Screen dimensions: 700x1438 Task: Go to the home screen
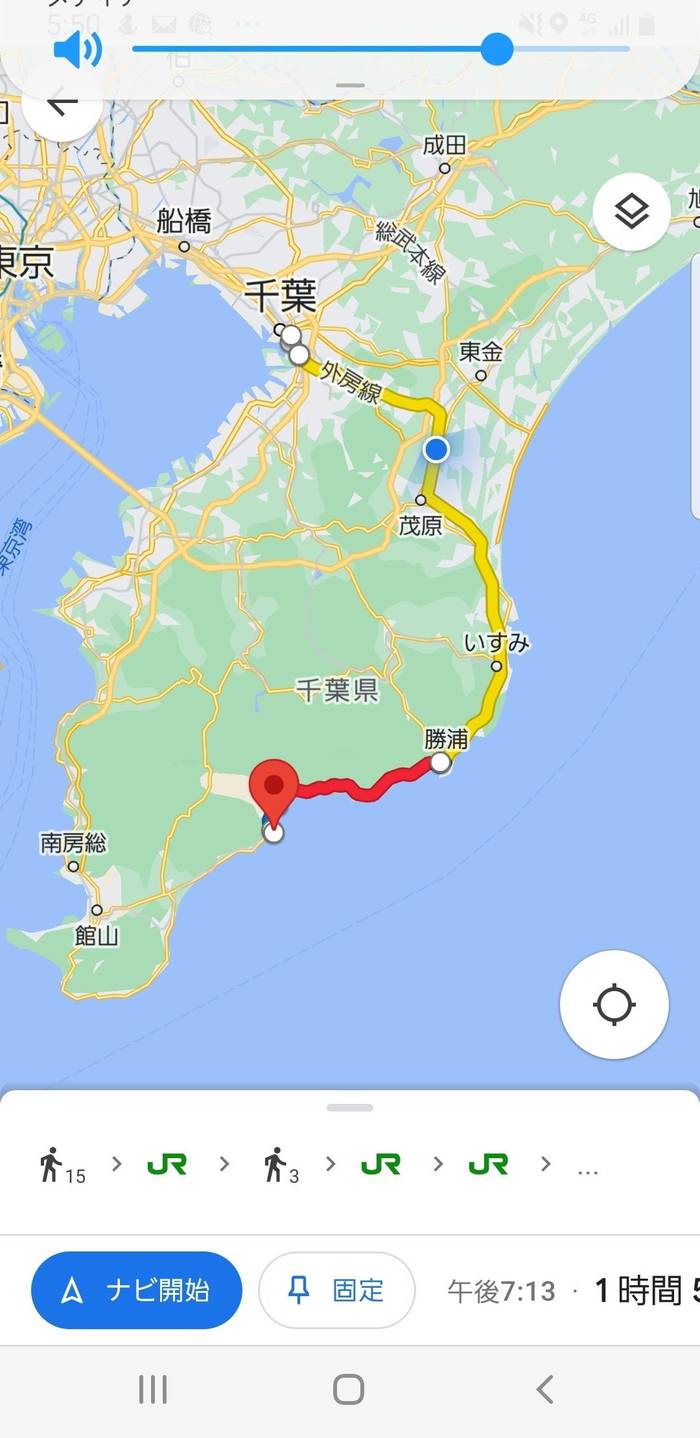pos(348,1388)
